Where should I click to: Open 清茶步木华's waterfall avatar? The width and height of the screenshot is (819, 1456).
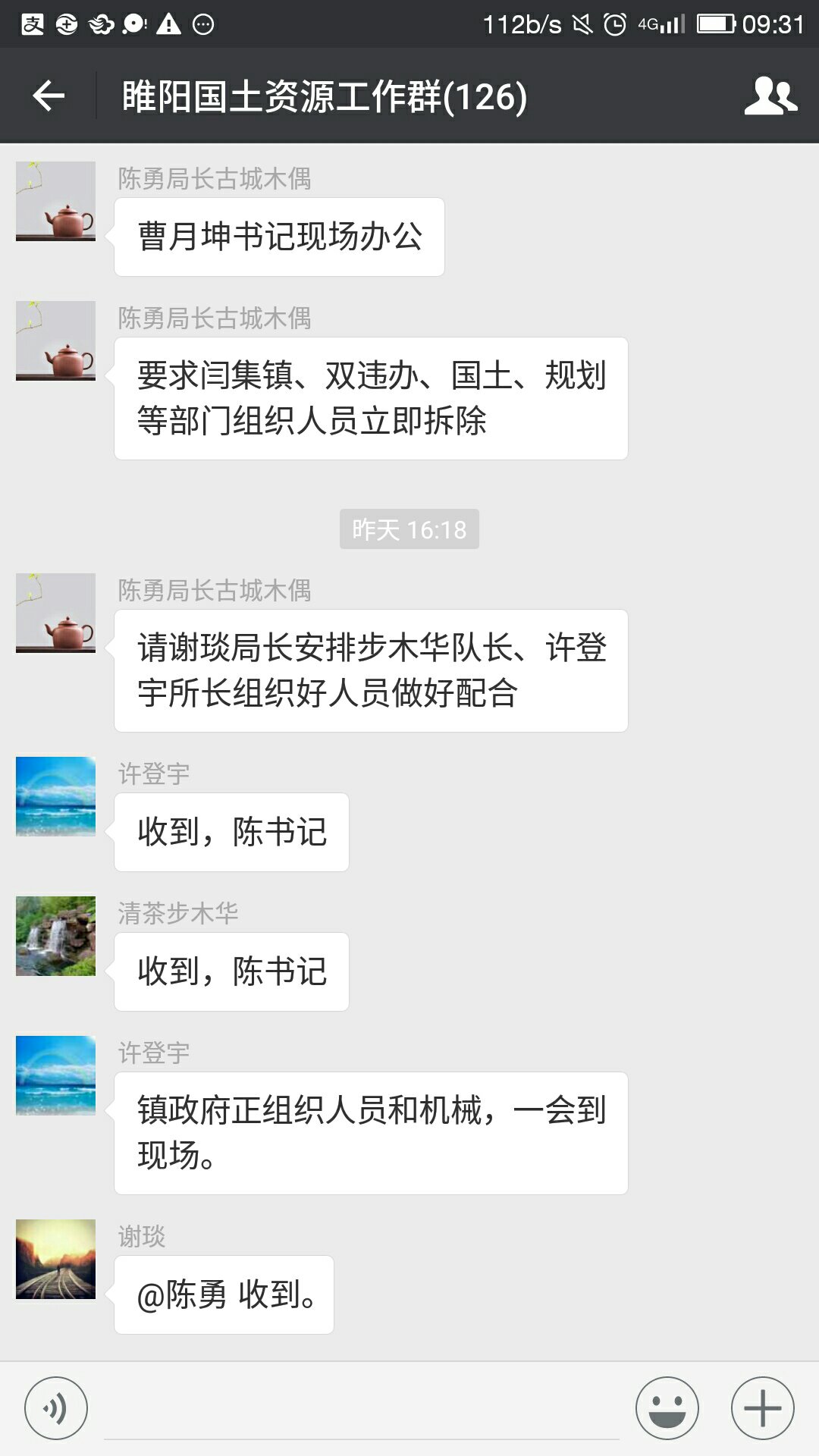tap(55, 937)
